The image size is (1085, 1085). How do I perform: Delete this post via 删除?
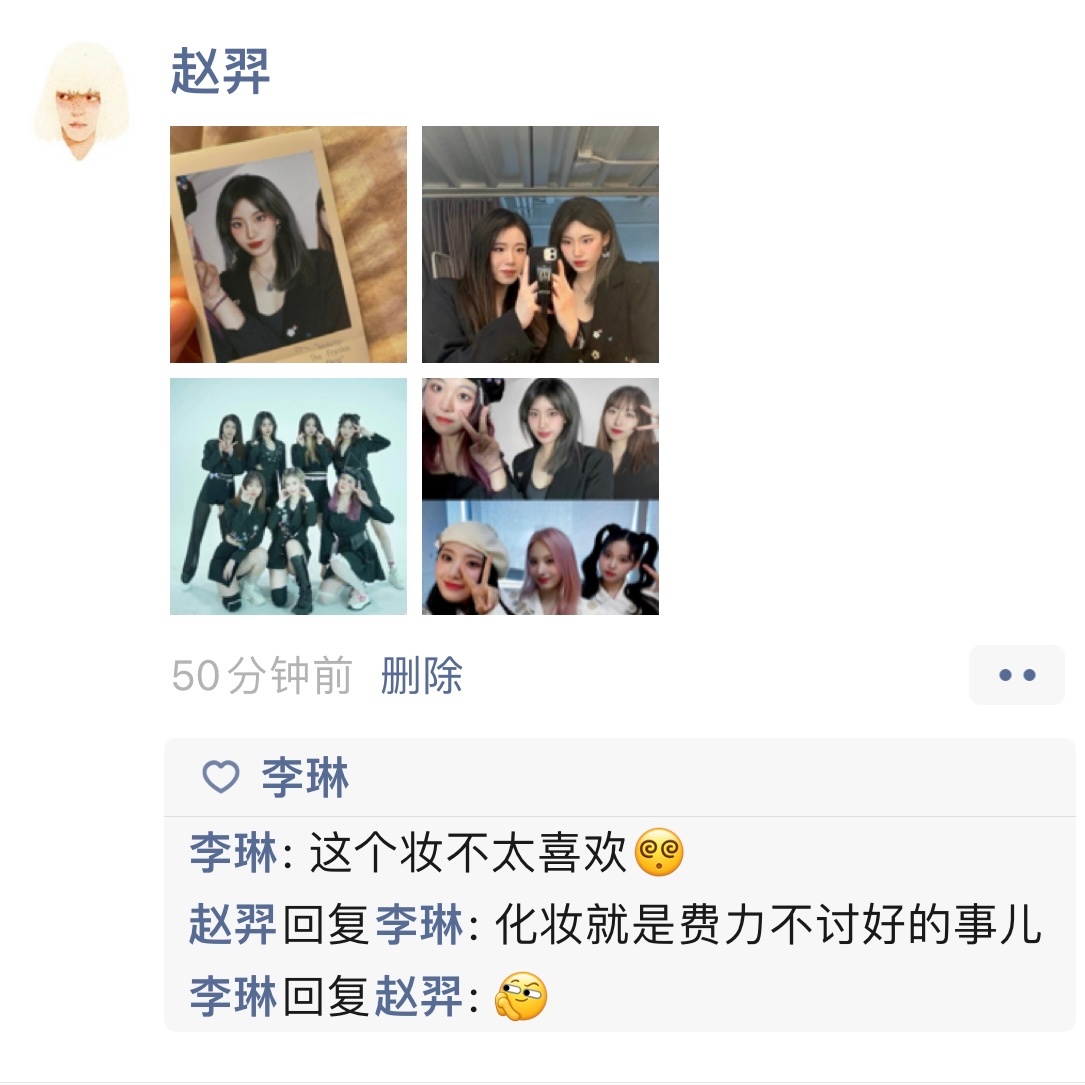tap(421, 676)
